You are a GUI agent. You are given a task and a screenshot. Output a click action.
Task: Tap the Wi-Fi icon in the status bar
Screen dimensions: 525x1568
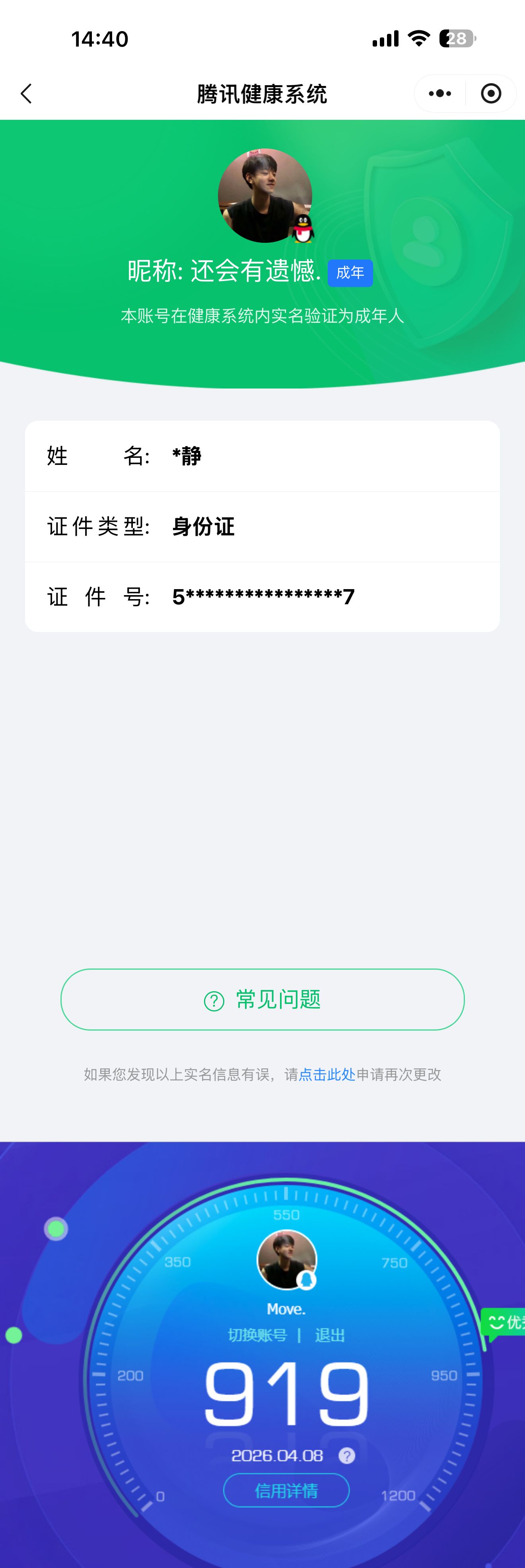pos(418,38)
